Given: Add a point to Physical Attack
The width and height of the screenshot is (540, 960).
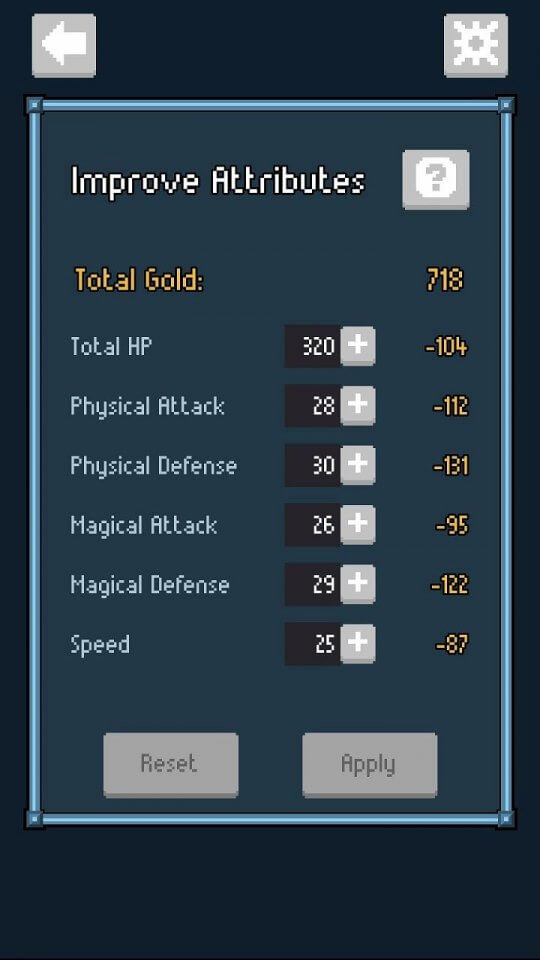Looking at the screenshot, I should click(358, 405).
